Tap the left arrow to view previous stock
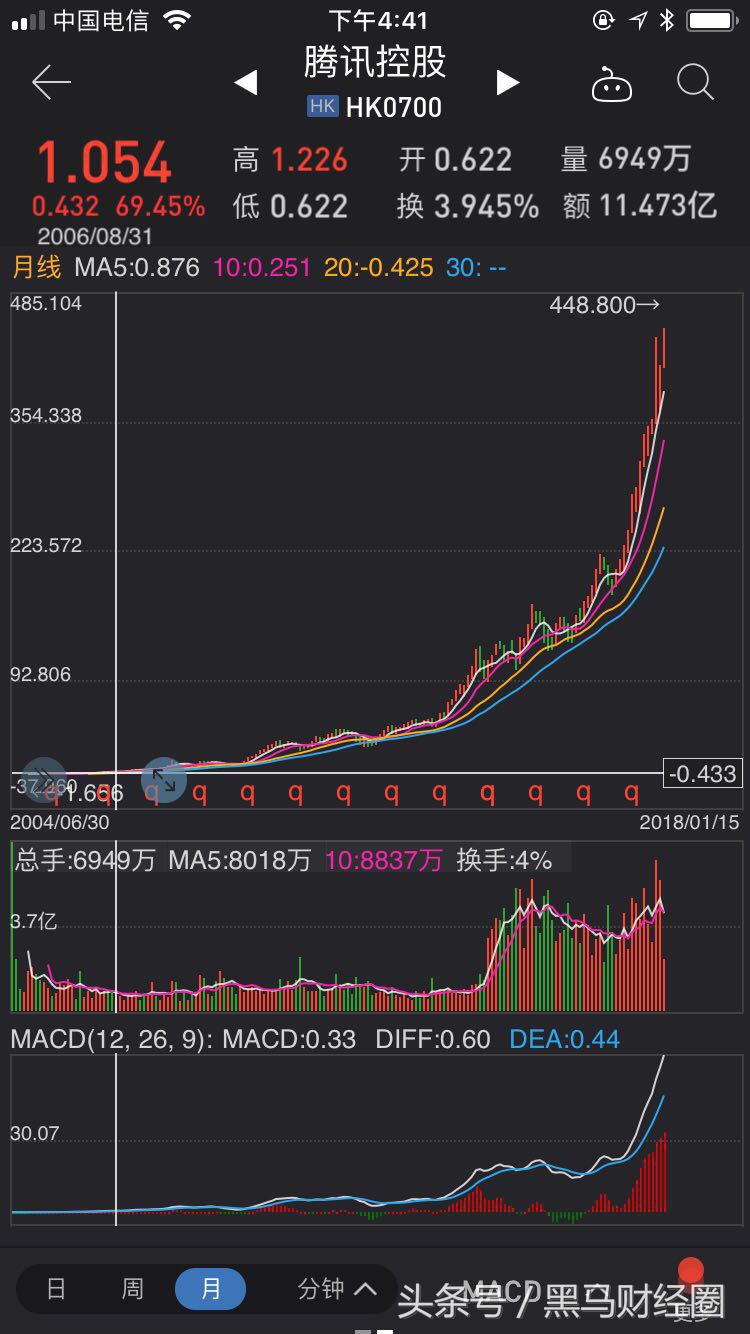Screen dimensions: 750x1334 point(245,83)
